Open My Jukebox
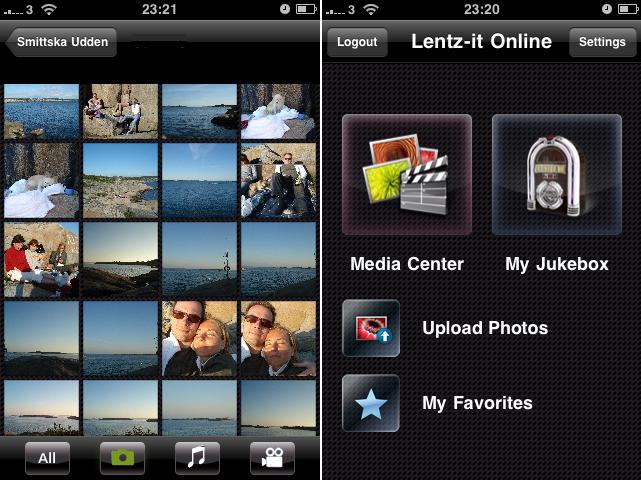The image size is (641, 480). tap(556, 175)
